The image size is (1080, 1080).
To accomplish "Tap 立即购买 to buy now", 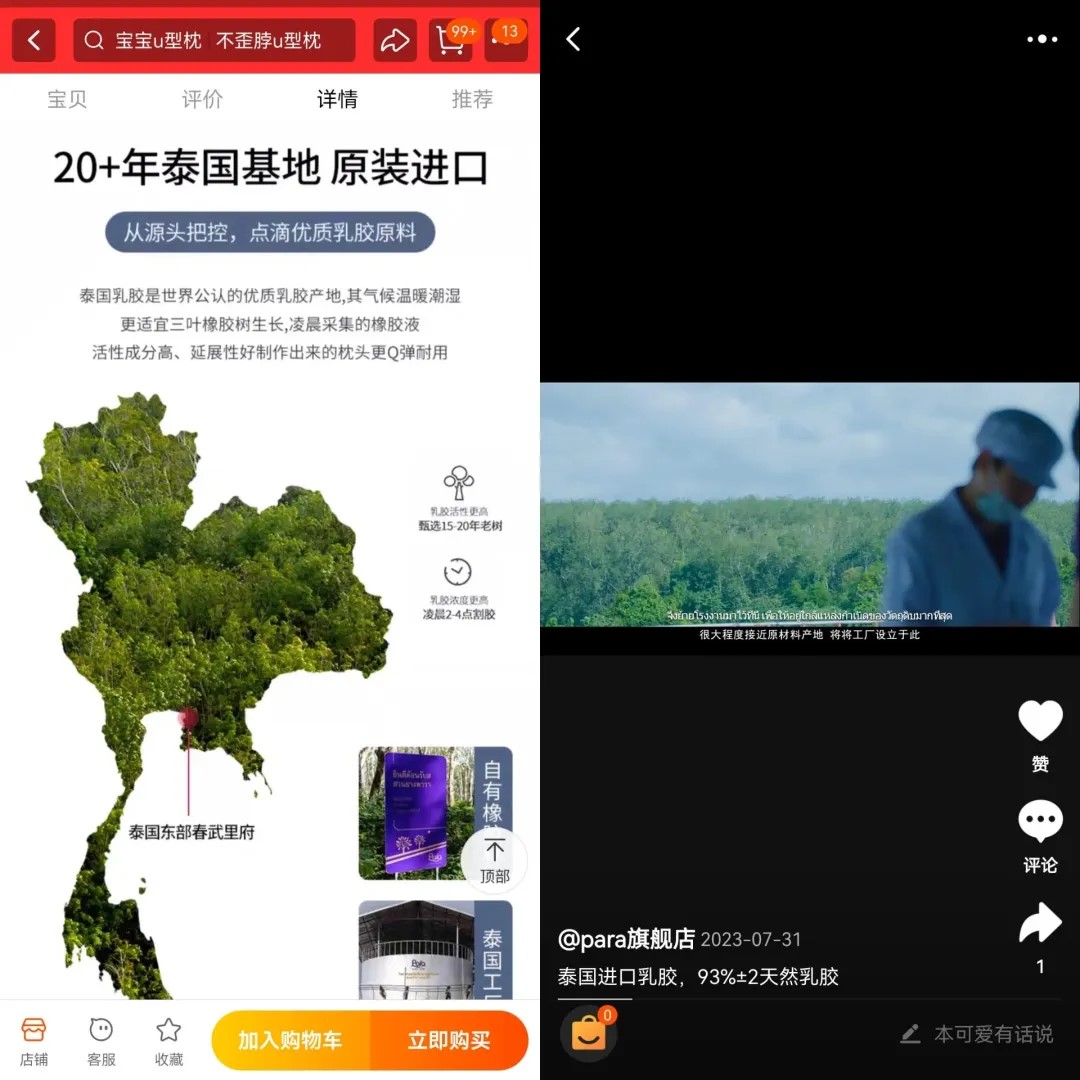I will click(449, 1040).
